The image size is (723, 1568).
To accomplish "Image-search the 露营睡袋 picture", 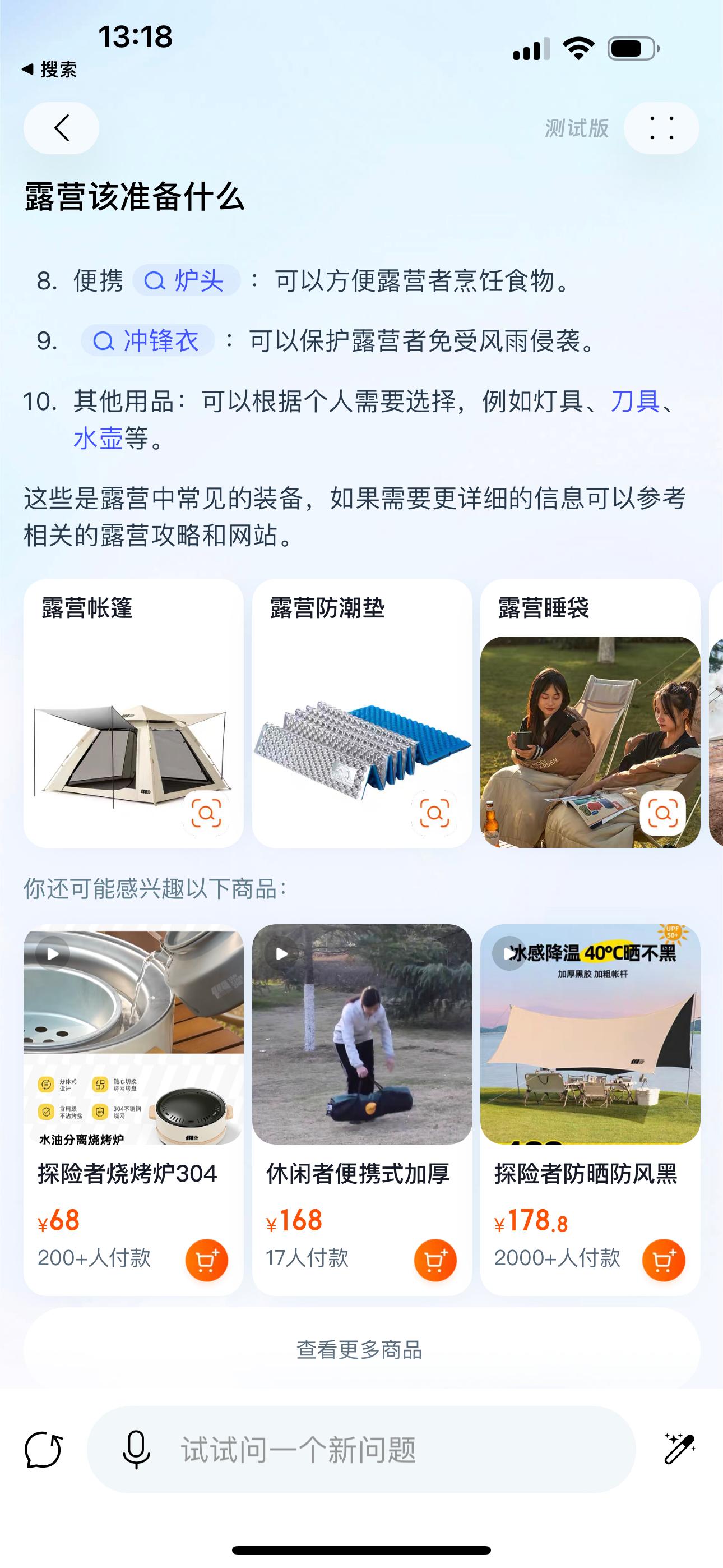I will coord(662,813).
